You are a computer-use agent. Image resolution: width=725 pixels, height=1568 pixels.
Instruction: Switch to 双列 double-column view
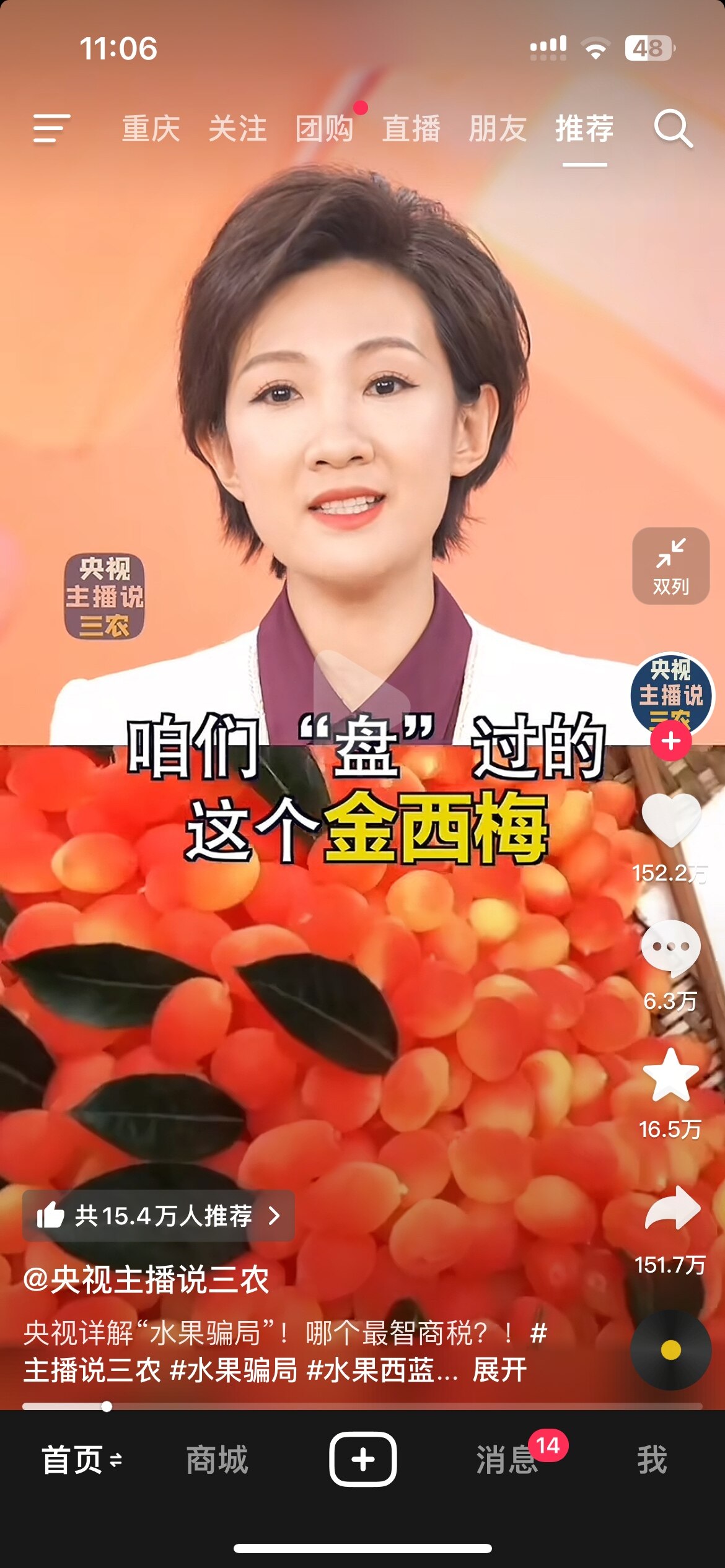[x=670, y=566]
